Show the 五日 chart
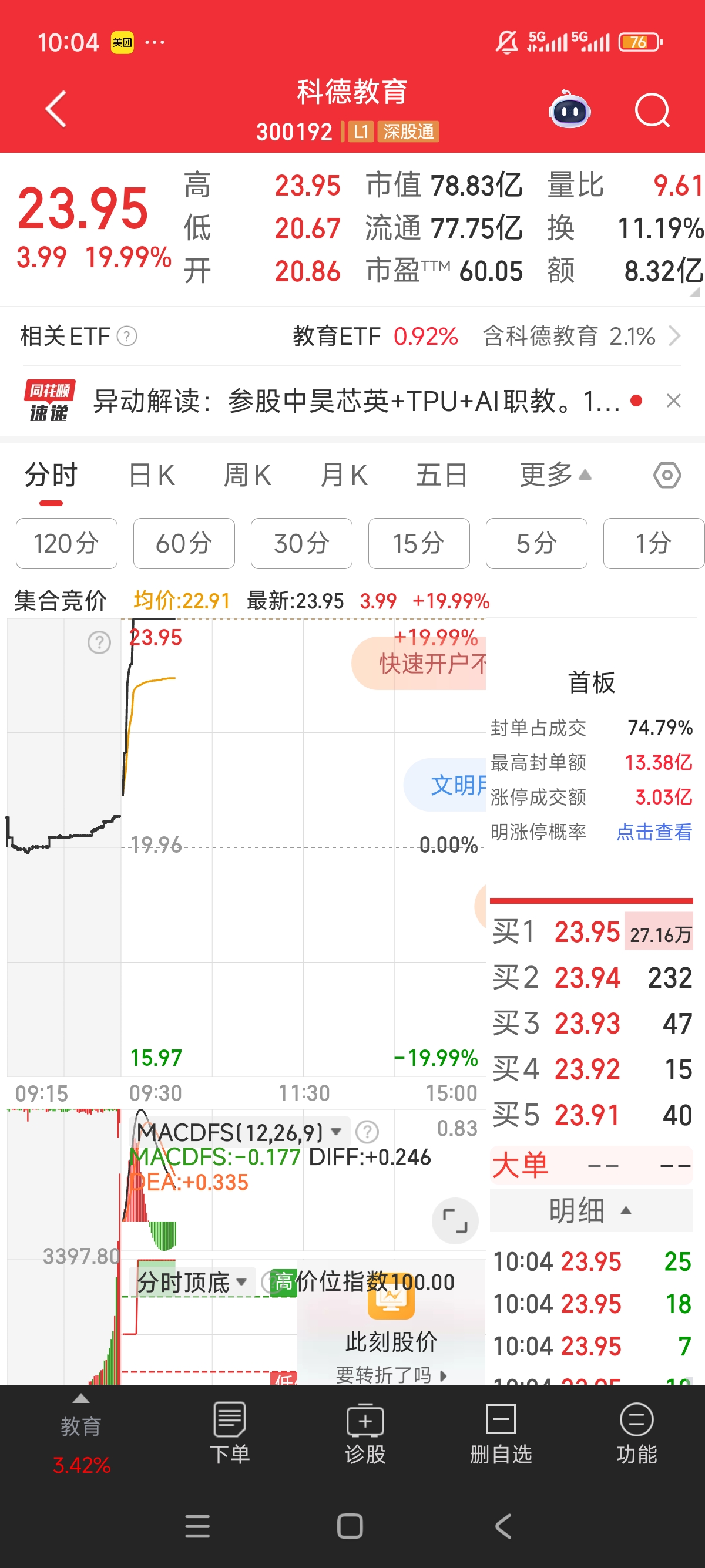Image resolution: width=705 pixels, height=1568 pixels. [x=441, y=475]
